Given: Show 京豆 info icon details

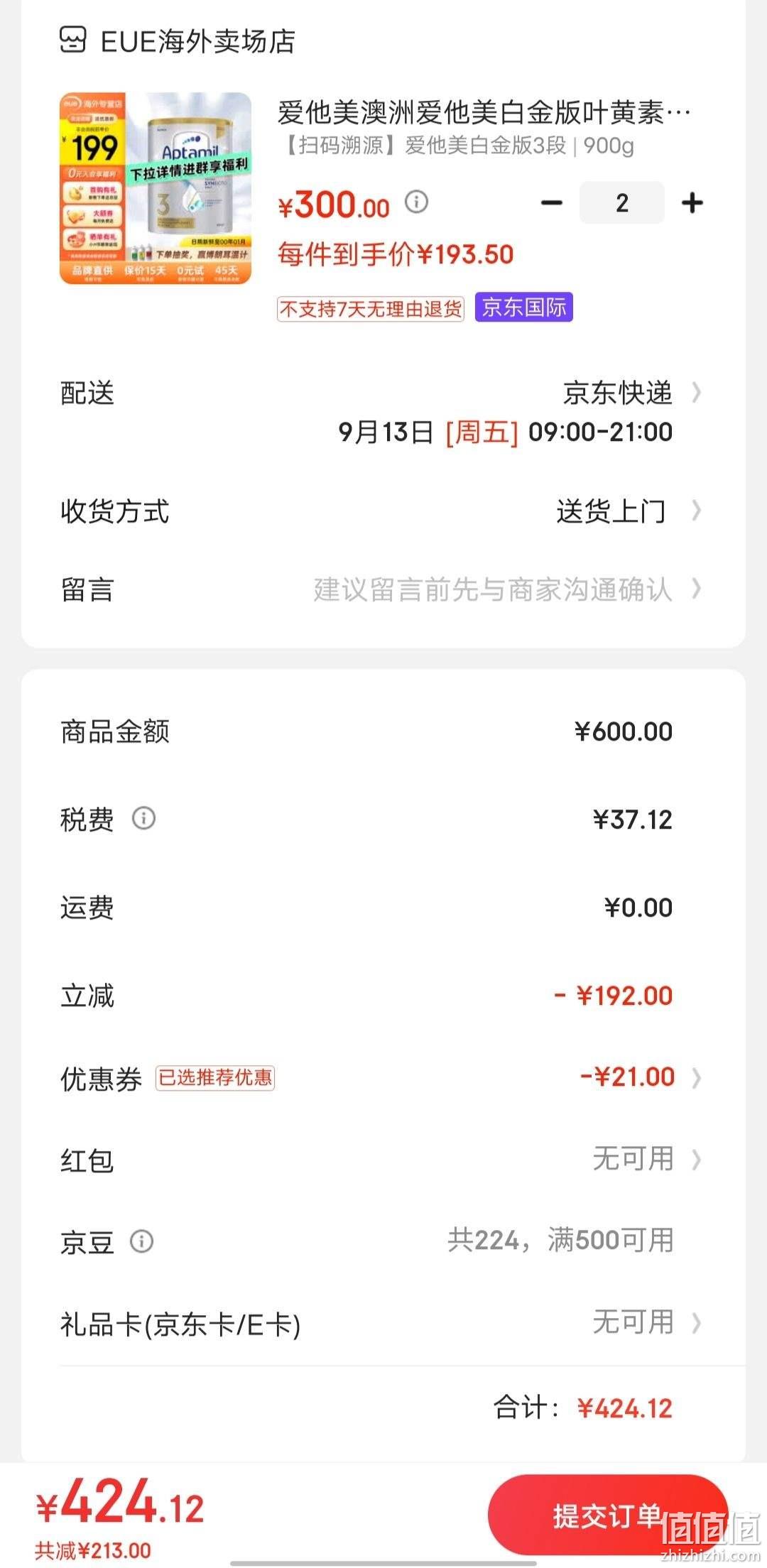Looking at the screenshot, I should coord(142,1241).
